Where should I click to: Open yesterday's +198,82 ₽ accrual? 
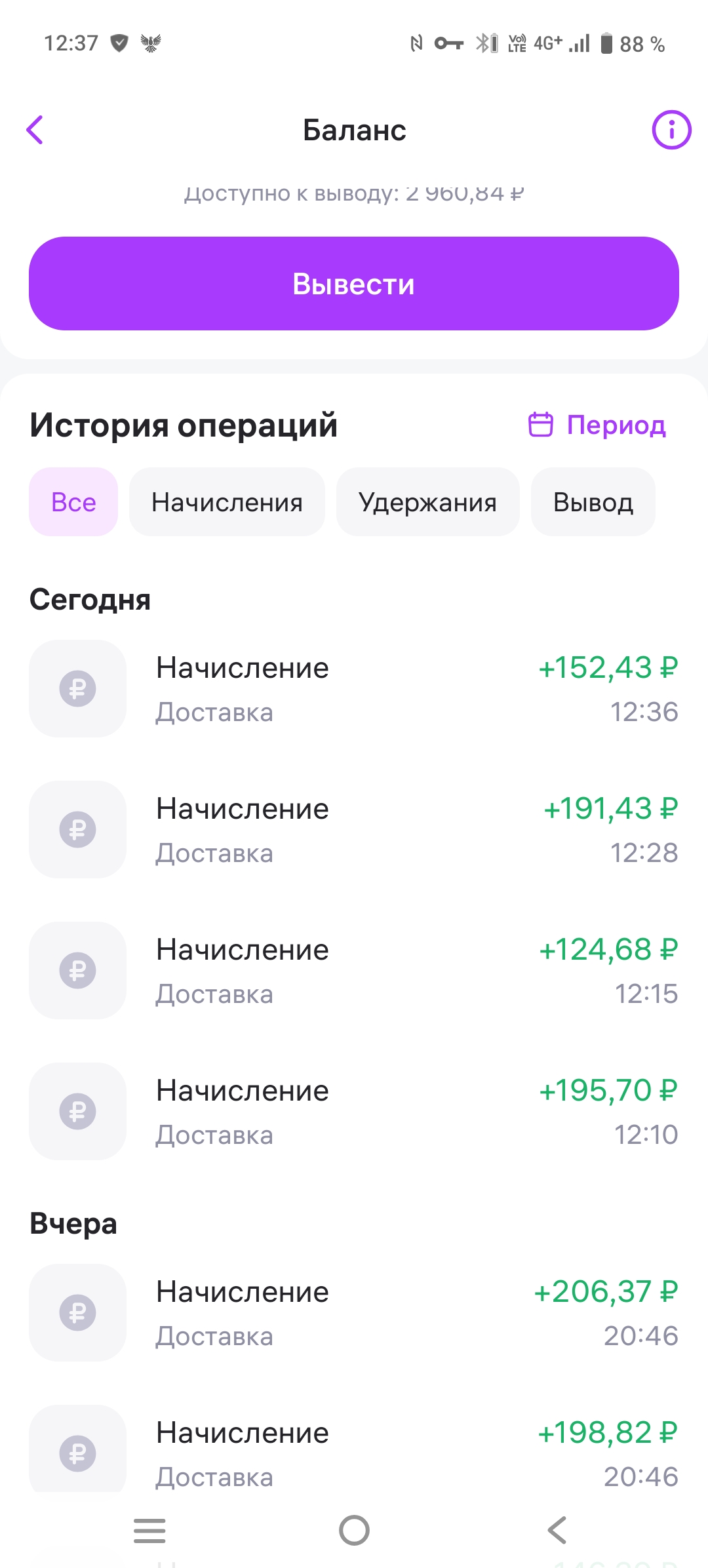tap(354, 1453)
